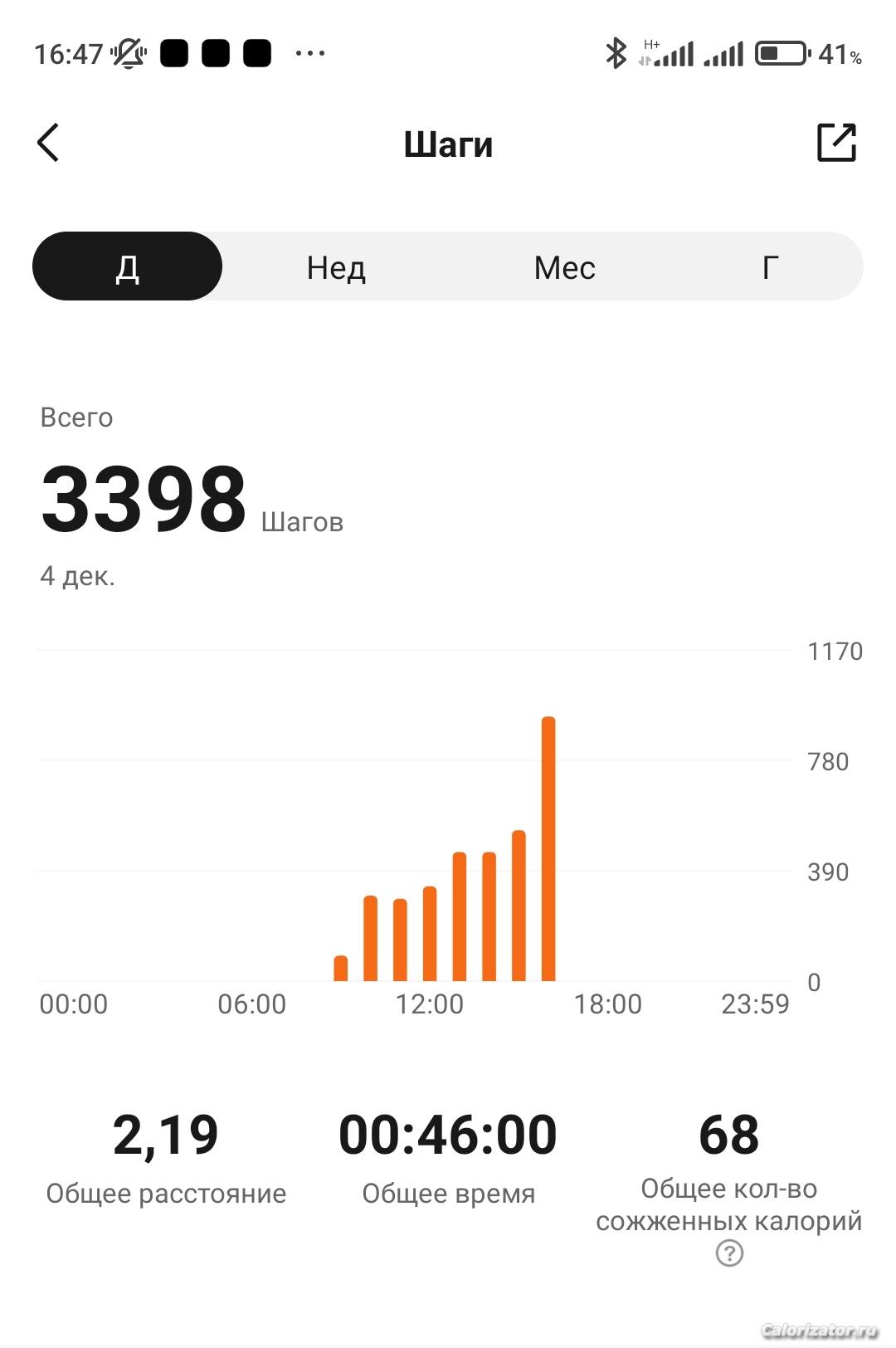Screen dimensions: 896x1348
Task: Go back from the Шаги screen
Action: 49,143
